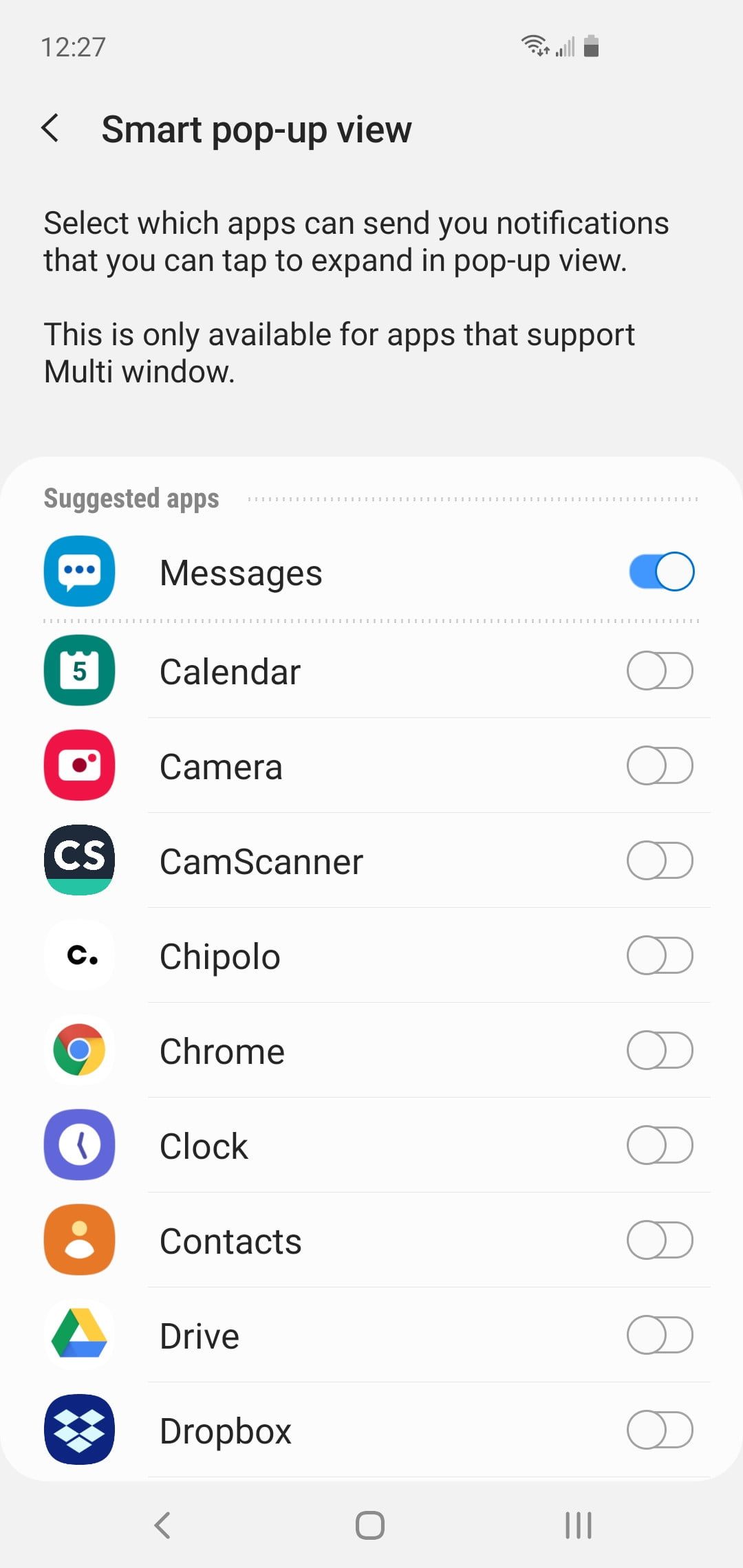
Task: Go back from Smart pop-up view
Action: 50,129
